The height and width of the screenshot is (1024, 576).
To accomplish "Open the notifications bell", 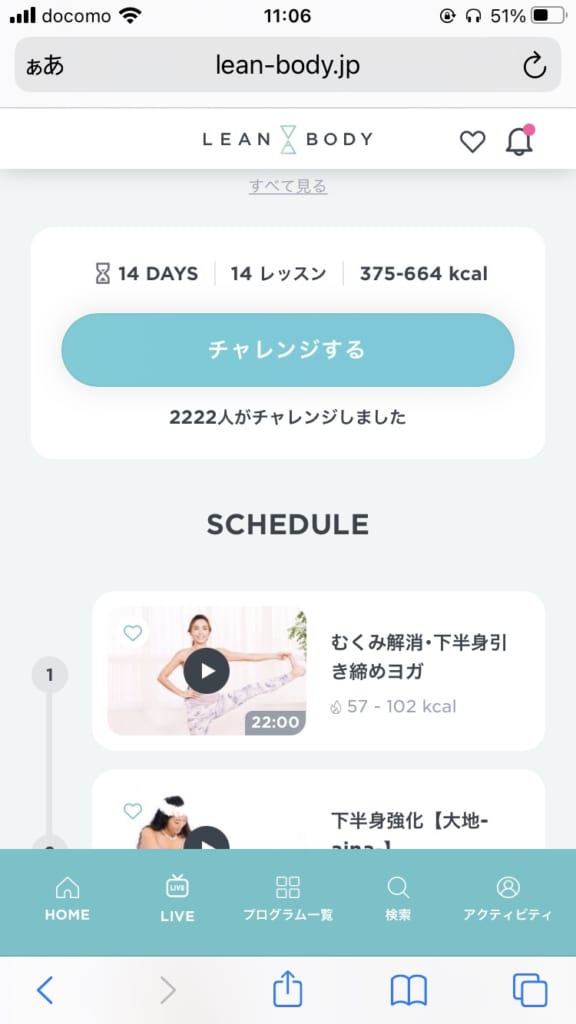I will (x=520, y=140).
